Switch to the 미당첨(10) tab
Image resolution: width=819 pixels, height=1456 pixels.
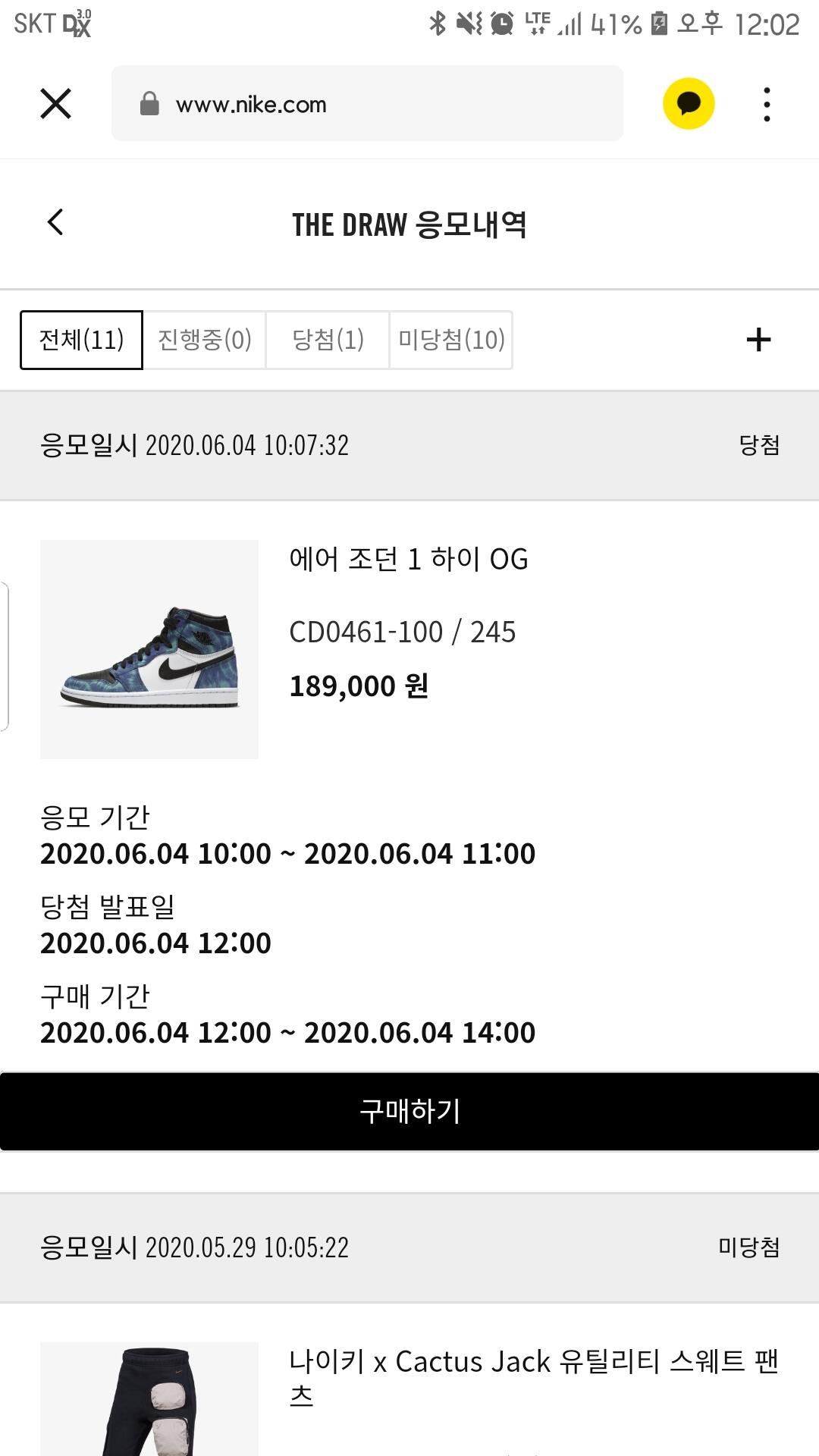click(451, 340)
